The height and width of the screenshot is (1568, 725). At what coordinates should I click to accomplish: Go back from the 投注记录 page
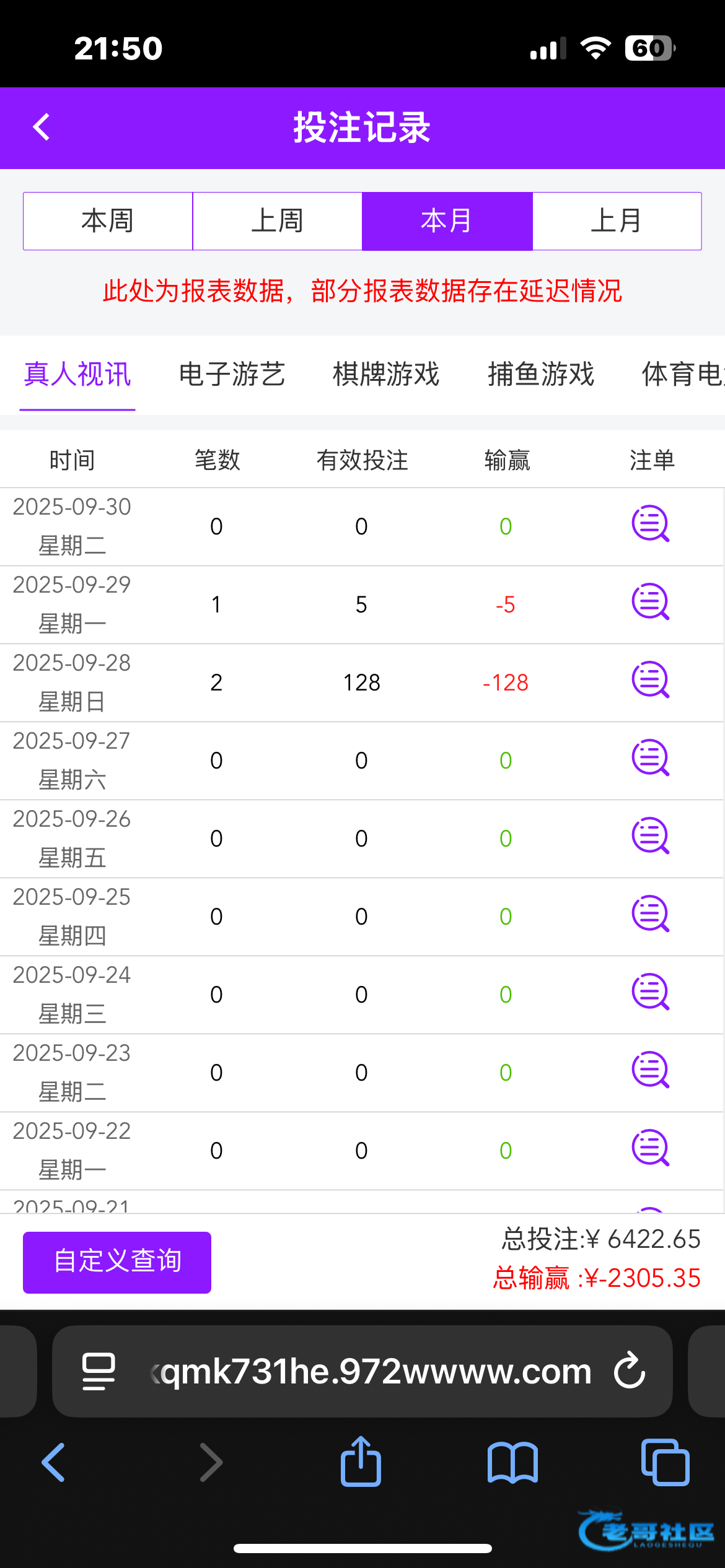pos(42,128)
